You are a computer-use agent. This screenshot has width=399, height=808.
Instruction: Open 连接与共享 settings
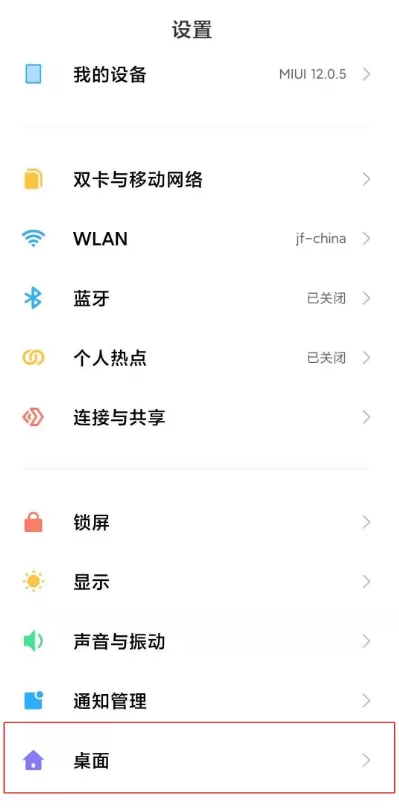[200, 417]
